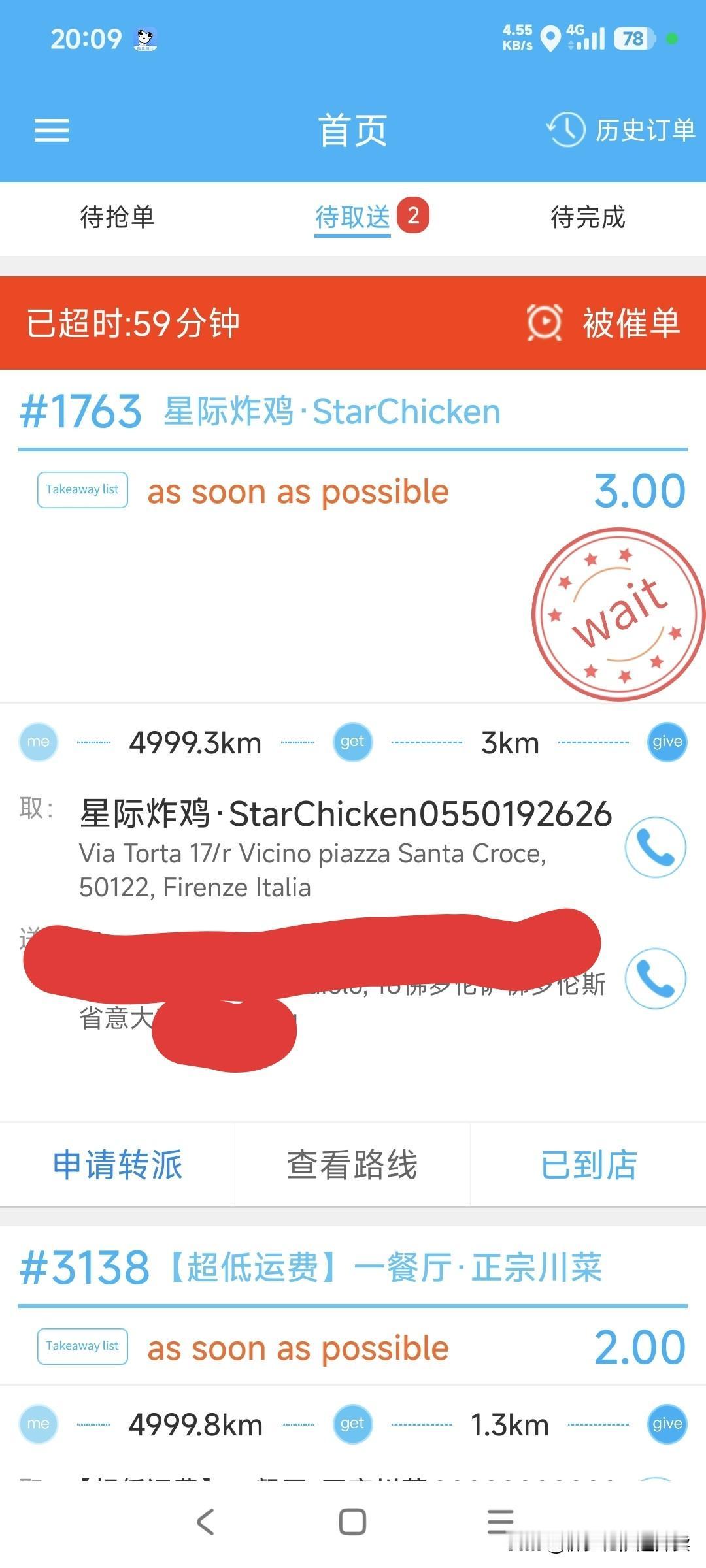Image resolution: width=706 pixels, height=1568 pixels.
Task: Tap the 被催单 alarm clock icon
Action: (x=545, y=322)
